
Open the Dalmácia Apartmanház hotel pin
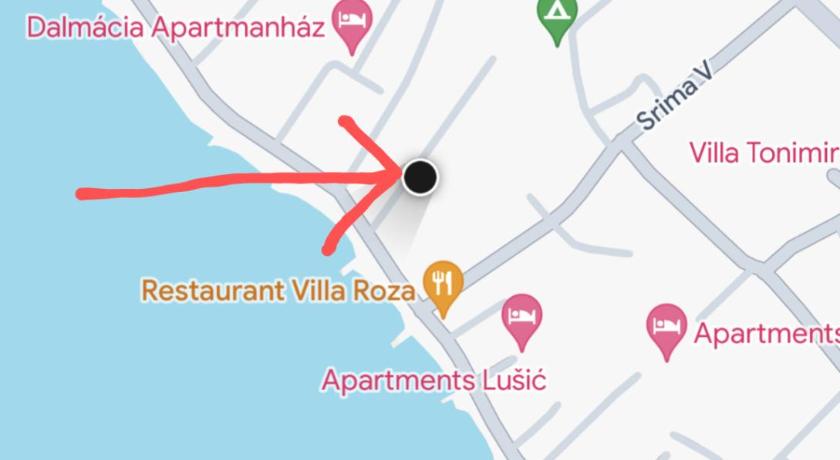coord(351,23)
